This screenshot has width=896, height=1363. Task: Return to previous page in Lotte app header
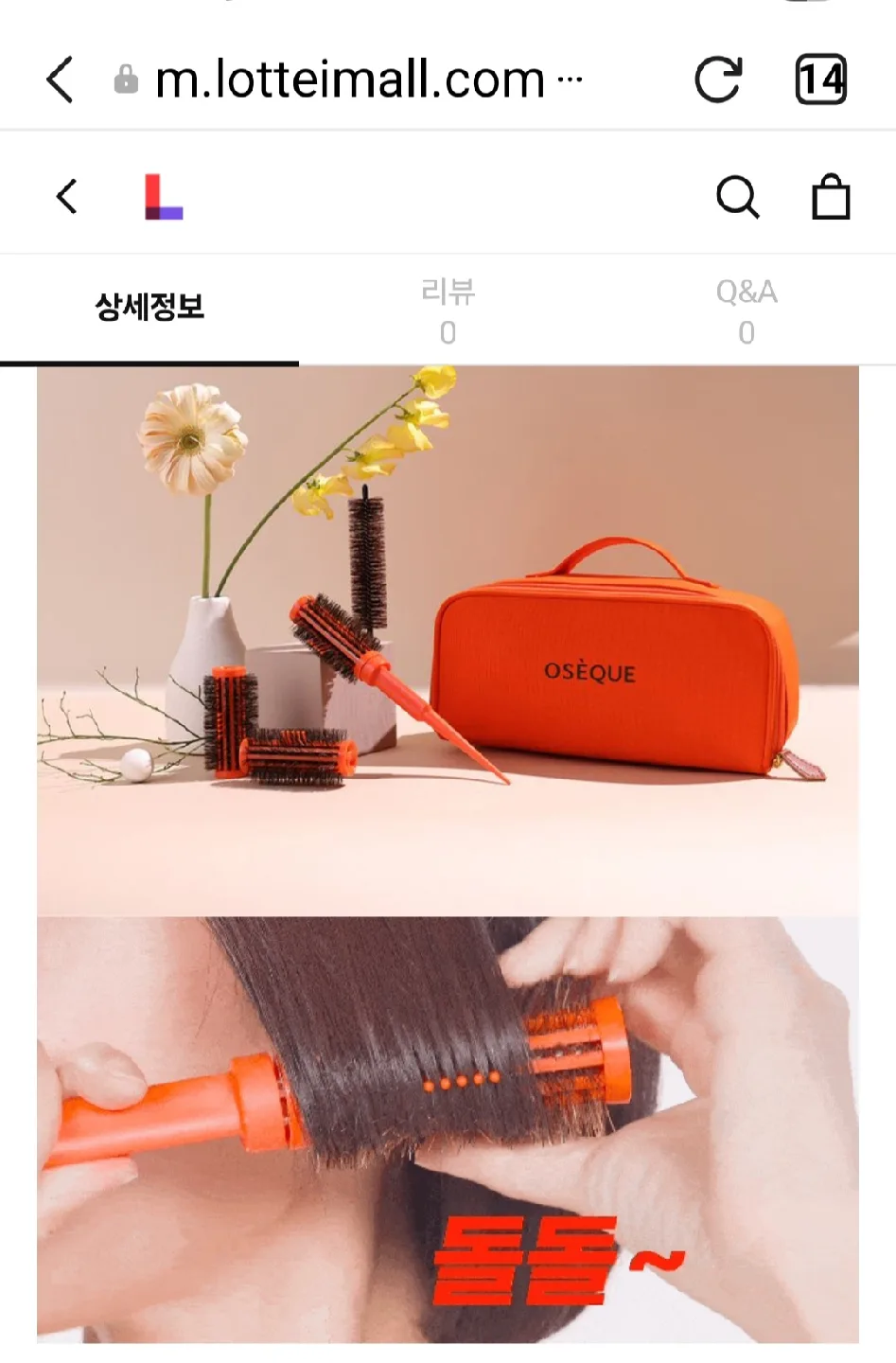tap(66, 197)
